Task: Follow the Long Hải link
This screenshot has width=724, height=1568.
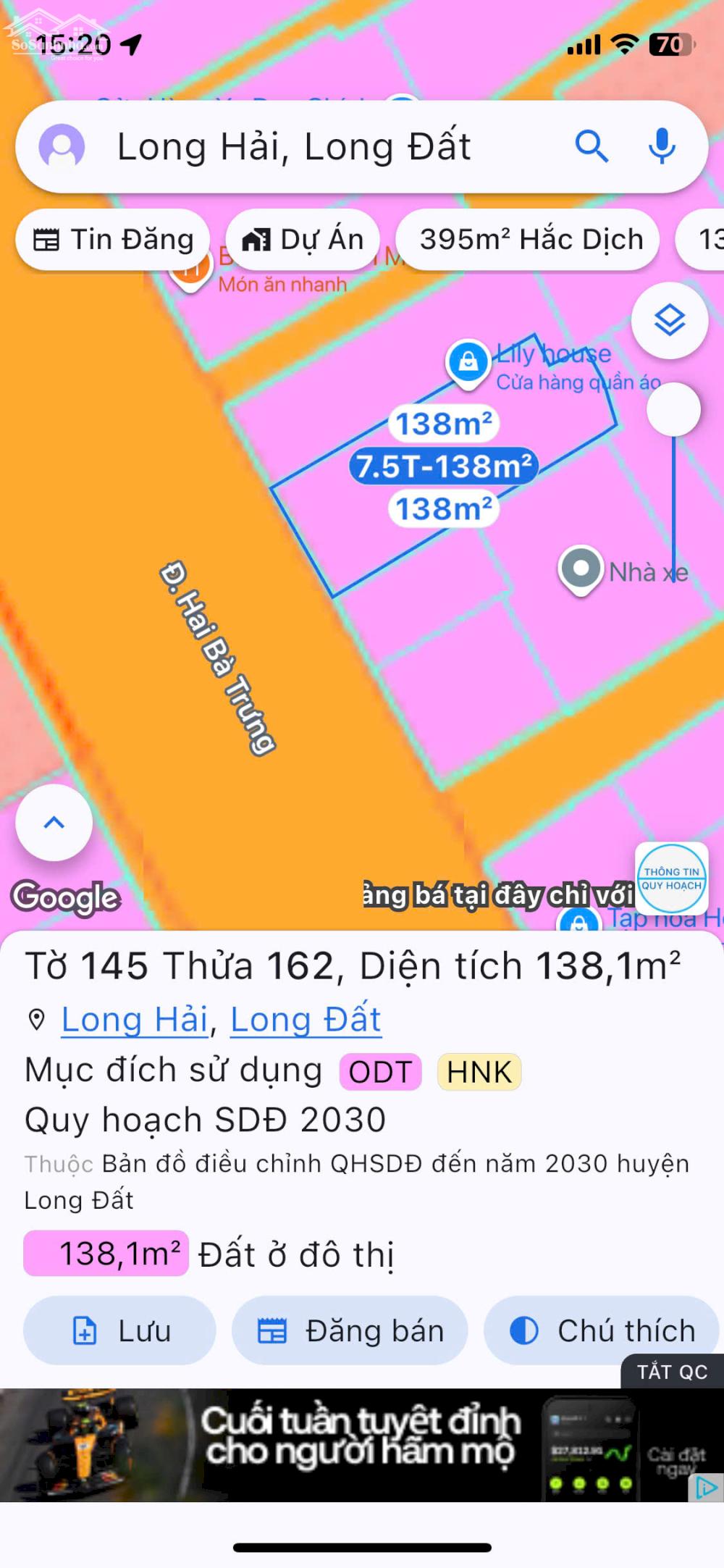Action: click(135, 1020)
